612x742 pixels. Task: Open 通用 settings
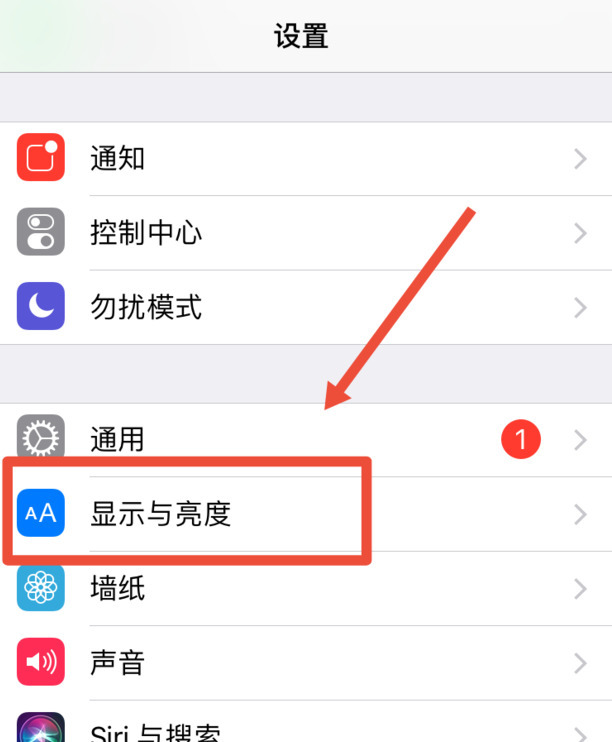click(x=118, y=439)
